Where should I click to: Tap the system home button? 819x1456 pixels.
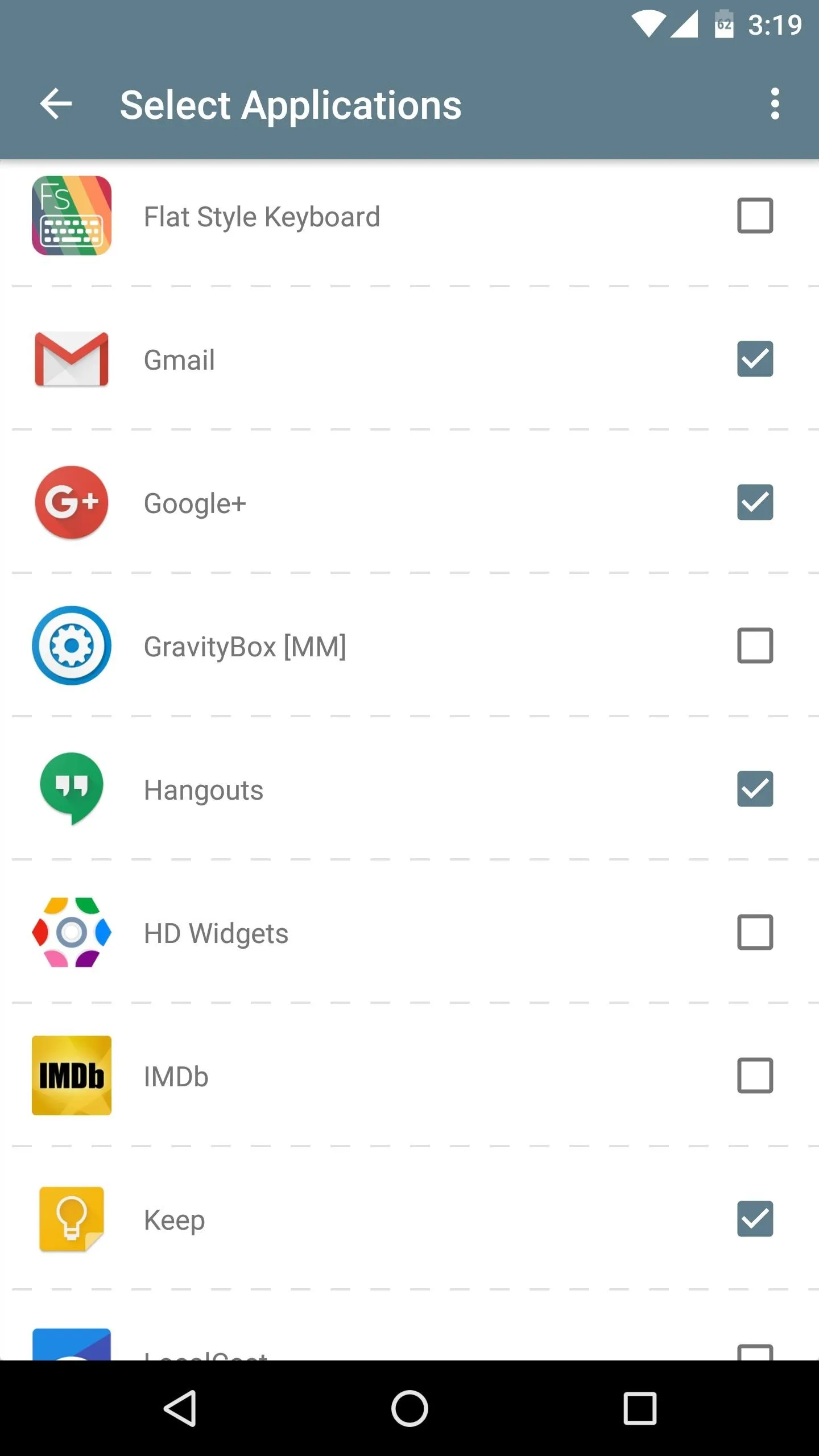pyautogui.click(x=409, y=1408)
